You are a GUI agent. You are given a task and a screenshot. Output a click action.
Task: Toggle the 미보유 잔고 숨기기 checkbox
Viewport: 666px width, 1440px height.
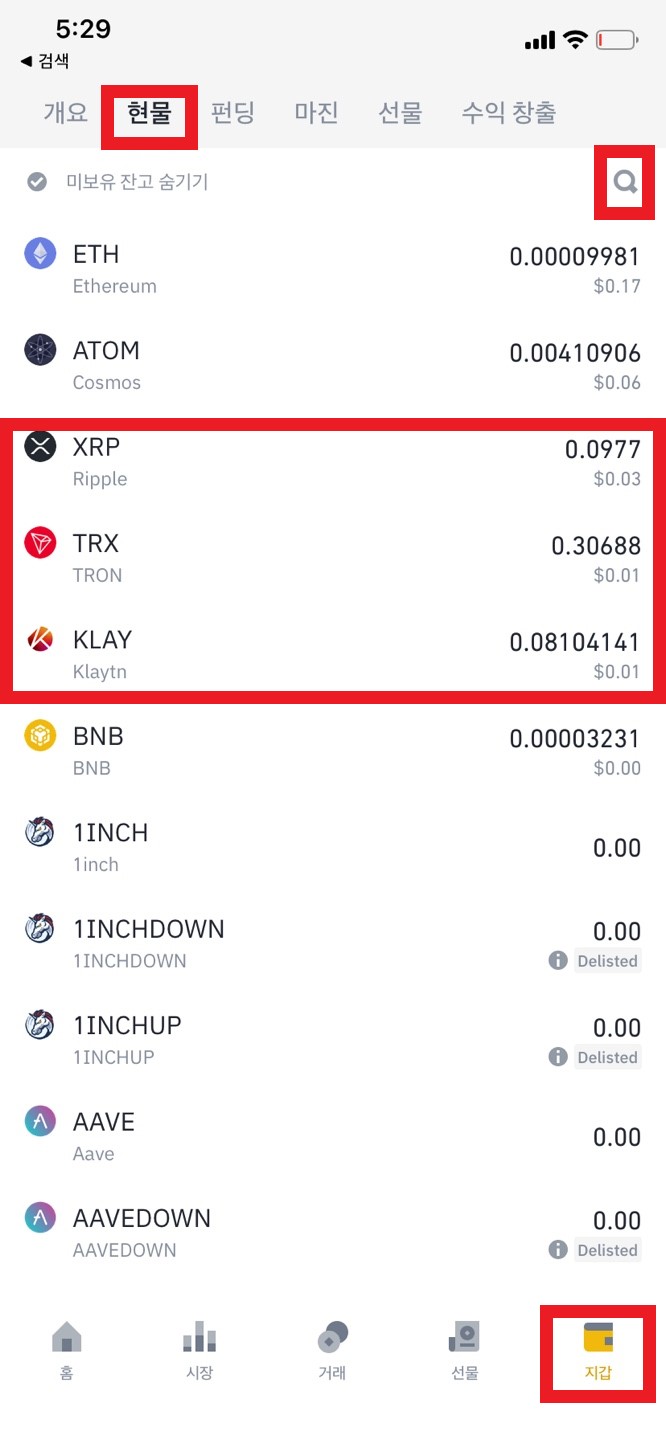[37, 182]
